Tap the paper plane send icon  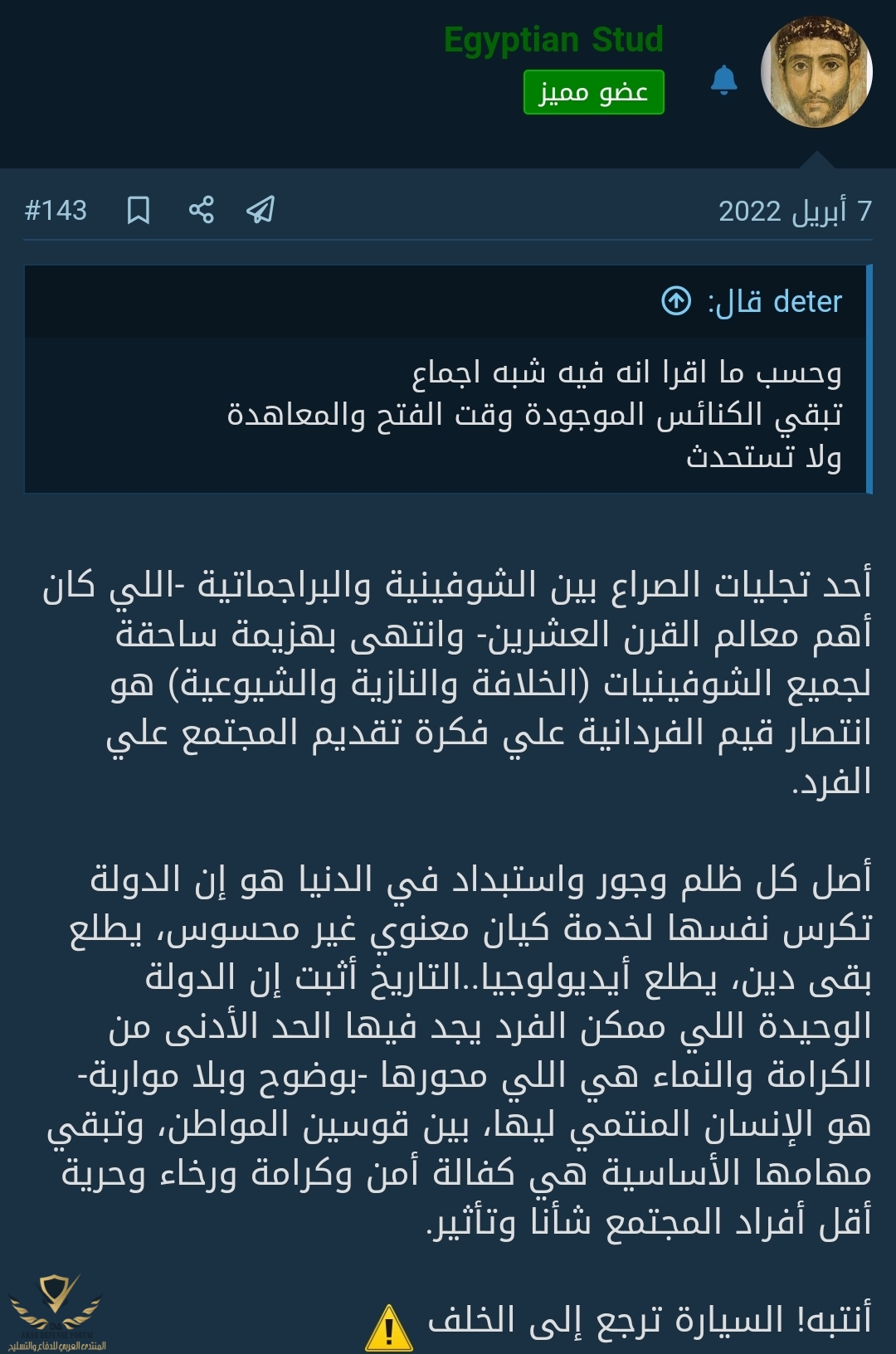(x=261, y=210)
